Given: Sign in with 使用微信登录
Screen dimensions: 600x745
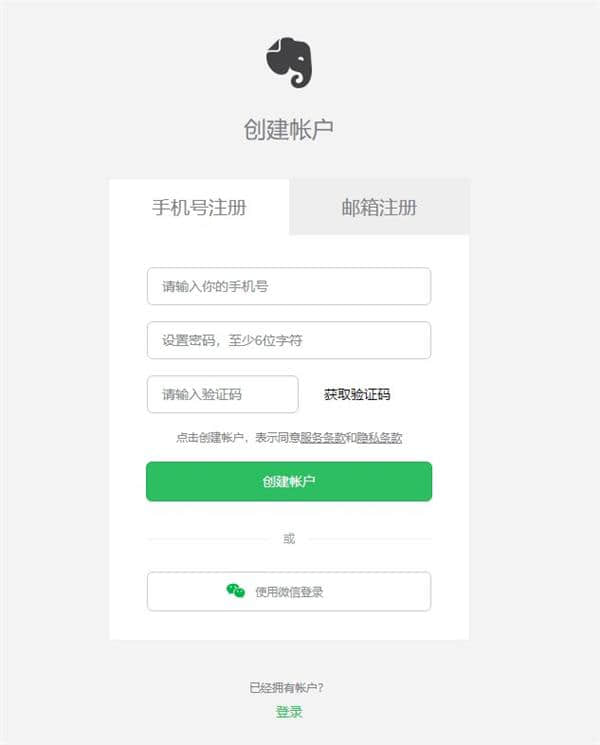Looking at the screenshot, I should pyautogui.click(x=288, y=591).
